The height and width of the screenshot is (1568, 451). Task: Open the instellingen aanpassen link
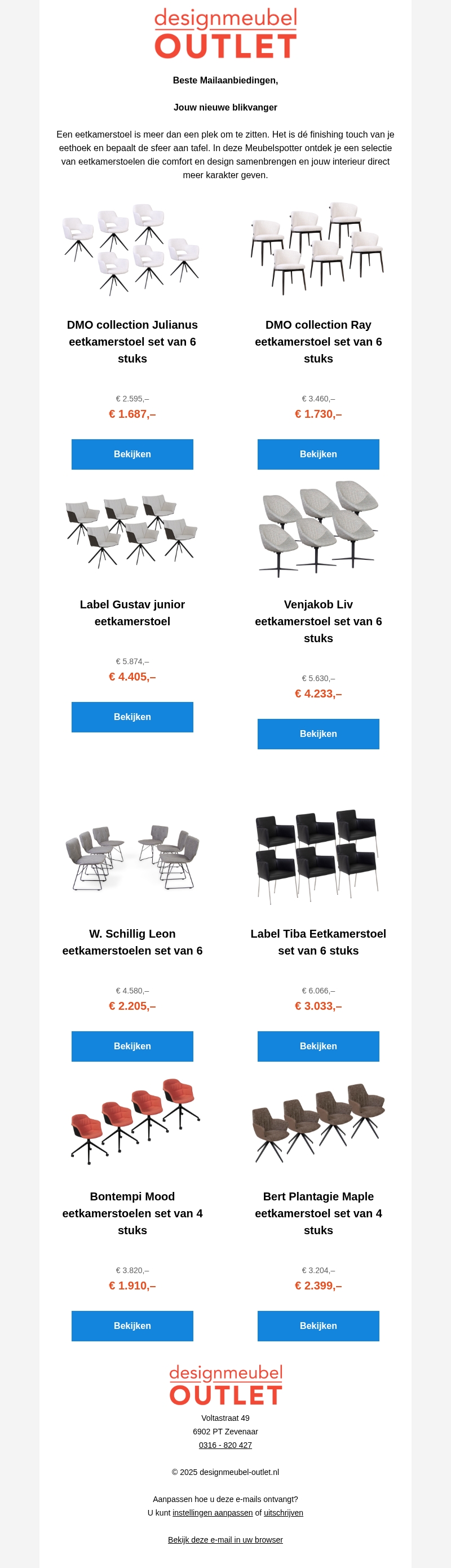tap(213, 1513)
